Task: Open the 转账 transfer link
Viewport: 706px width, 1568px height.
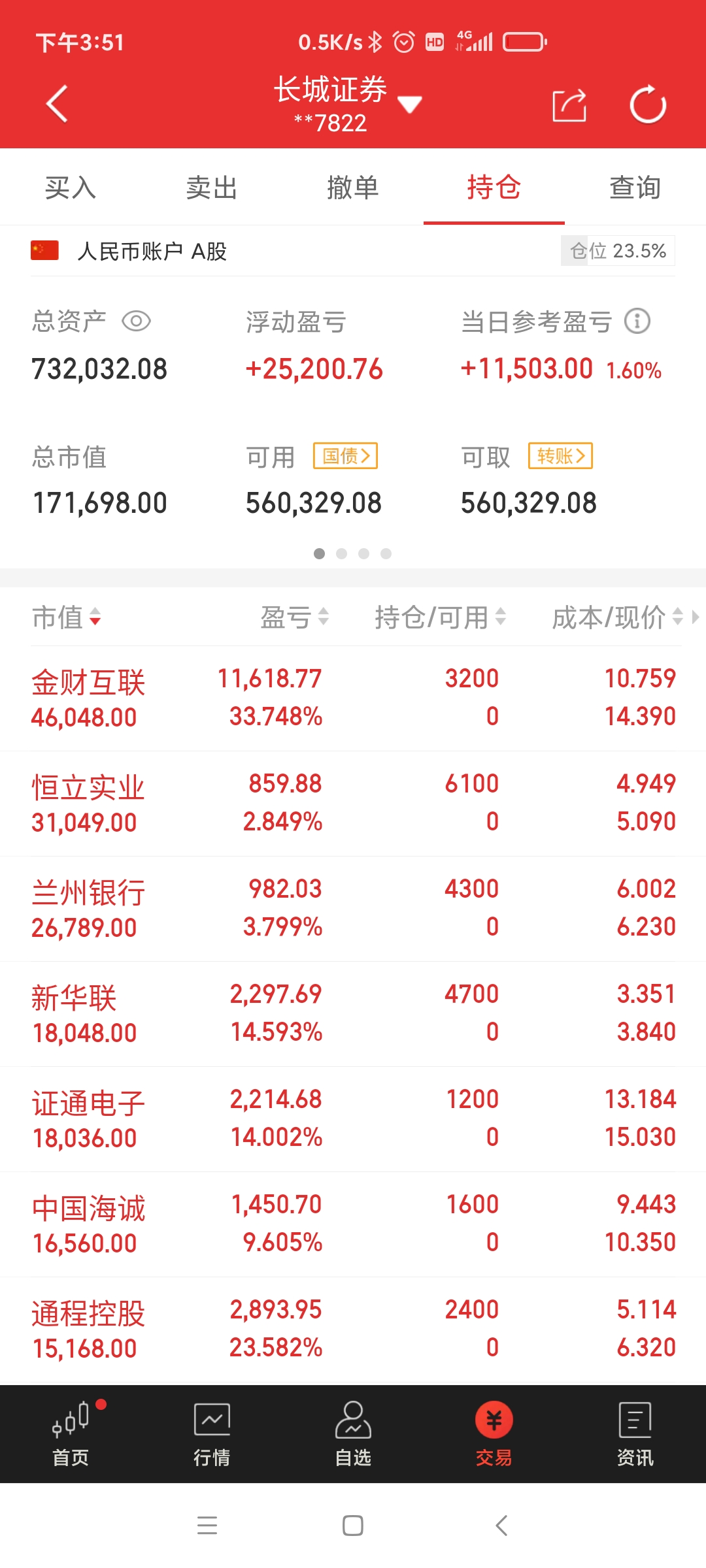Action: (561, 456)
